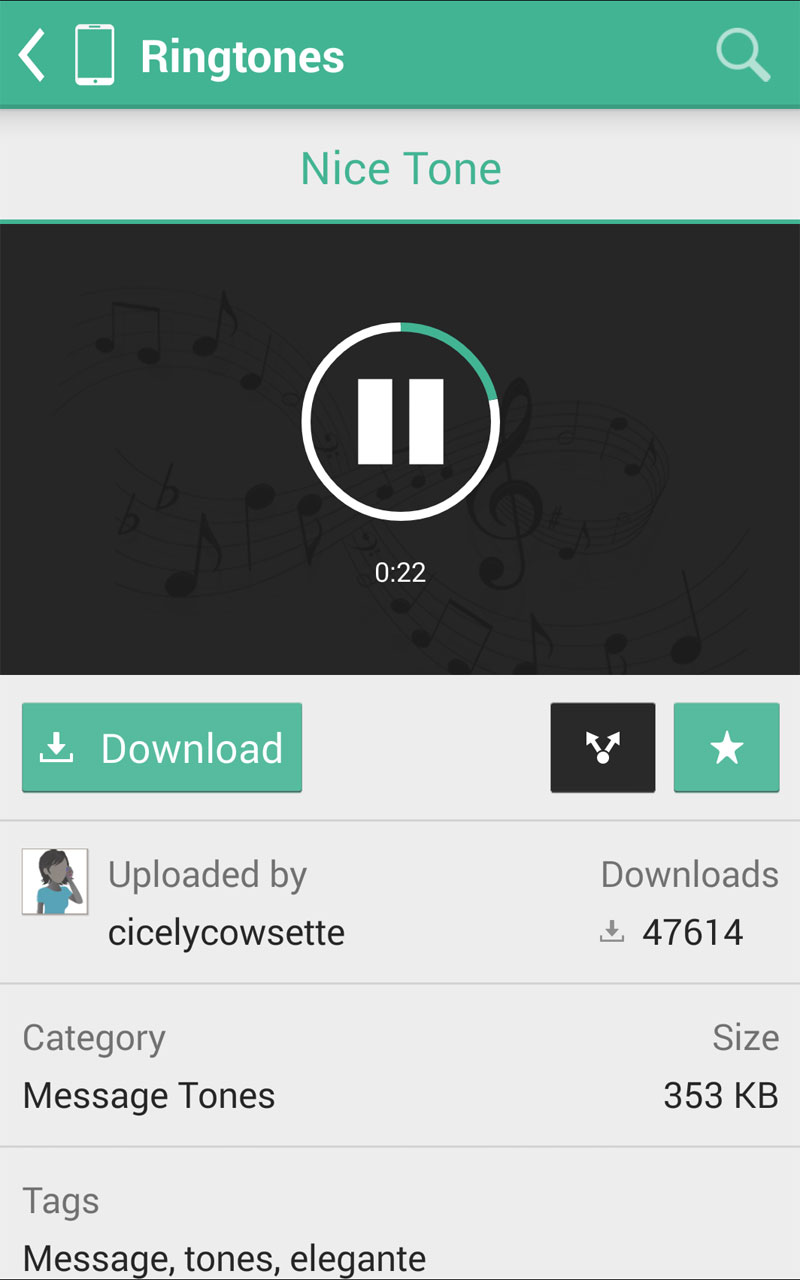Pause the Nice Tone ringtone playback
The width and height of the screenshot is (800, 1280).
[400, 421]
